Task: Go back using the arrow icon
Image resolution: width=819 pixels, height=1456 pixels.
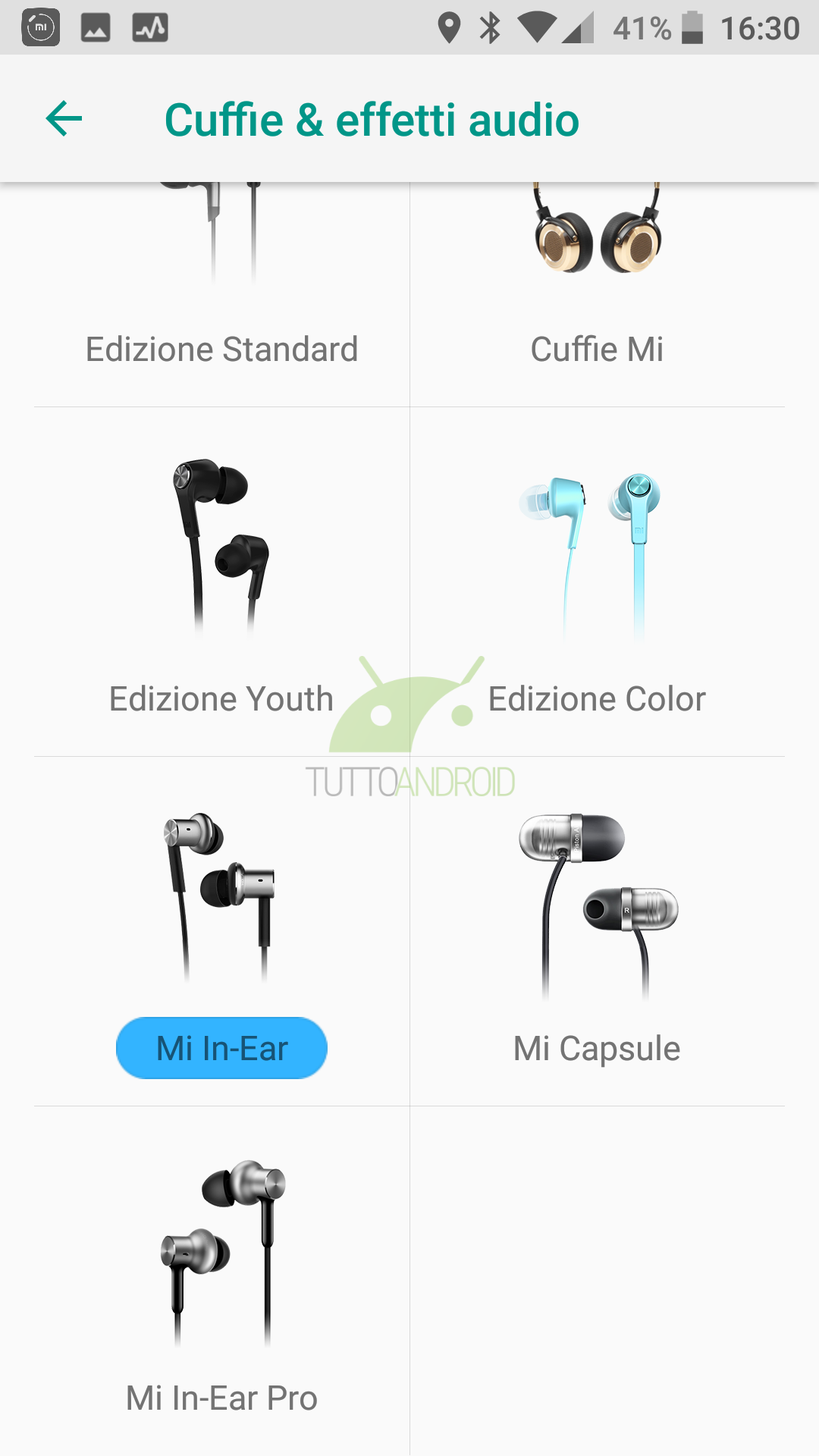Action: 64,119
